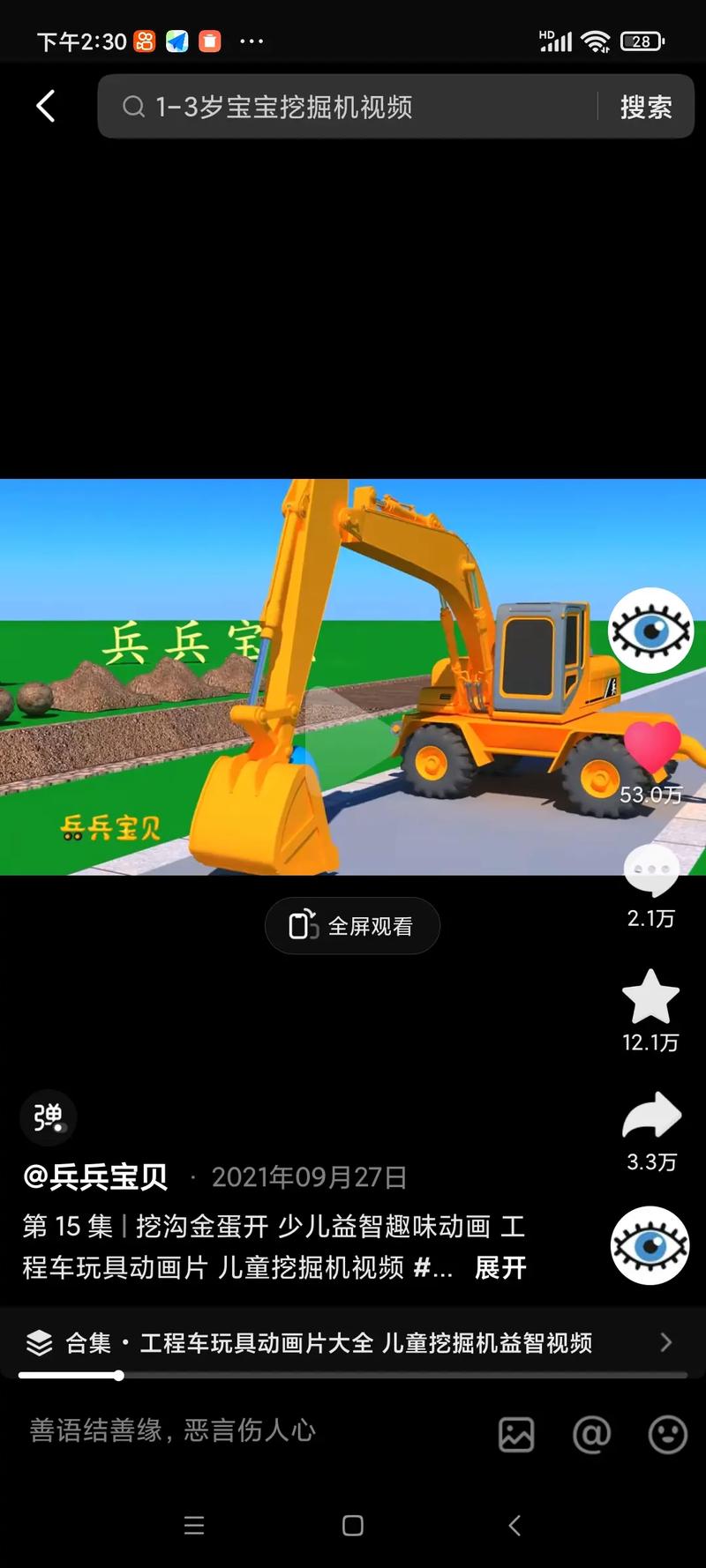The image size is (706, 1568).
Task: Go to the system home screen
Action: pos(352,1526)
